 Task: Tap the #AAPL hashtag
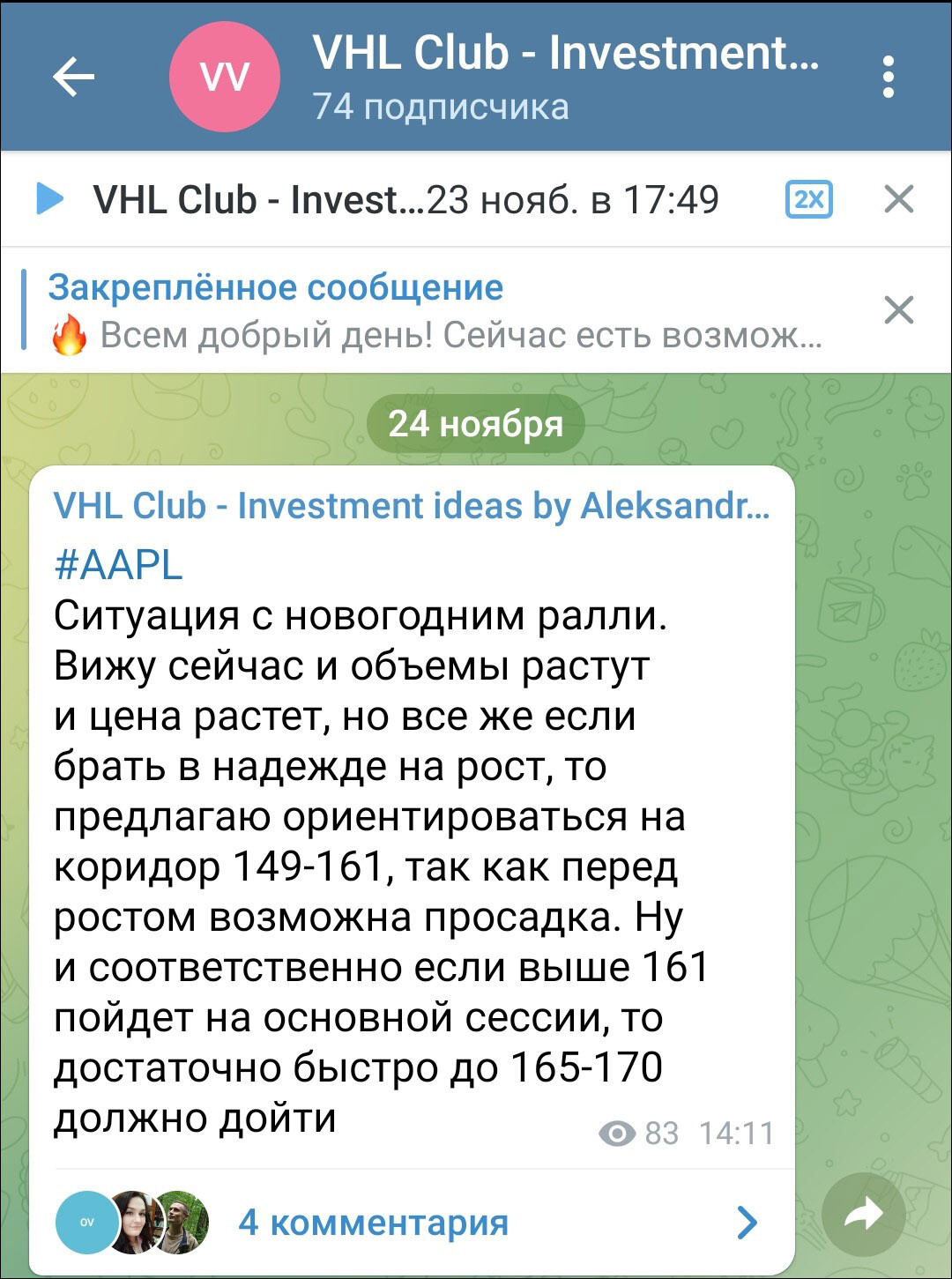118,564
